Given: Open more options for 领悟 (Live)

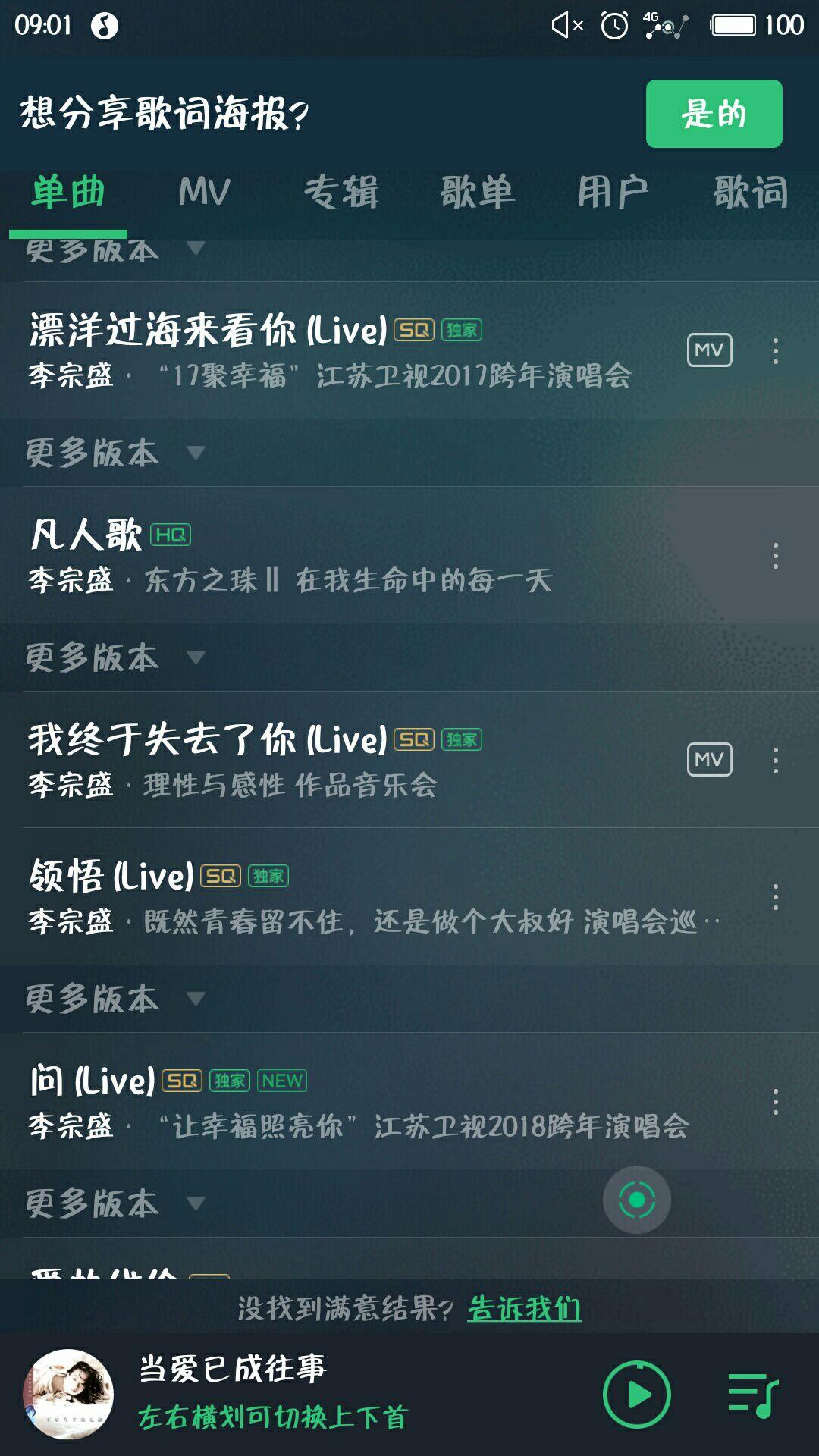Looking at the screenshot, I should click(x=775, y=897).
